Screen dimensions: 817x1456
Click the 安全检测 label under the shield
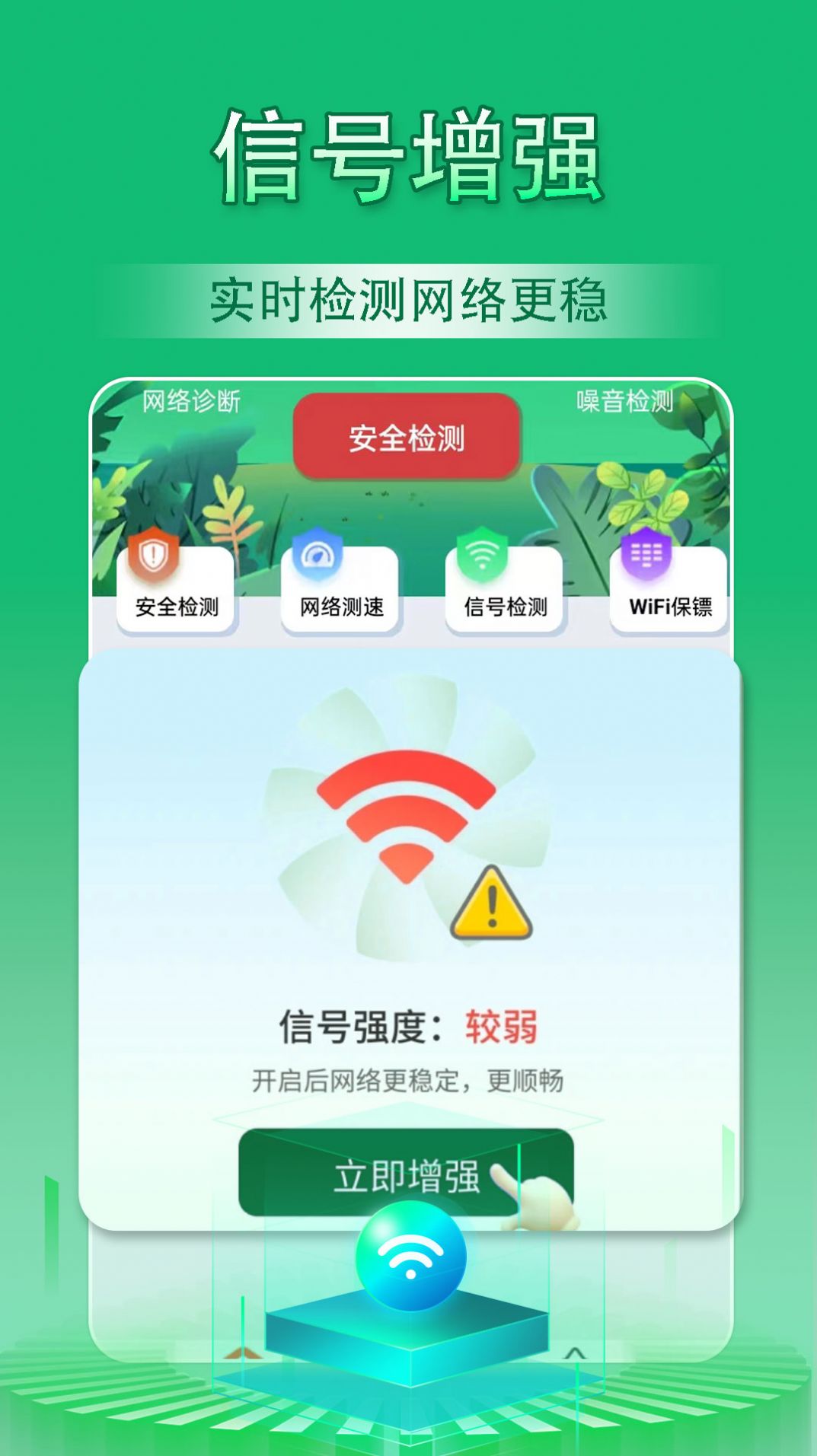[x=177, y=609]
